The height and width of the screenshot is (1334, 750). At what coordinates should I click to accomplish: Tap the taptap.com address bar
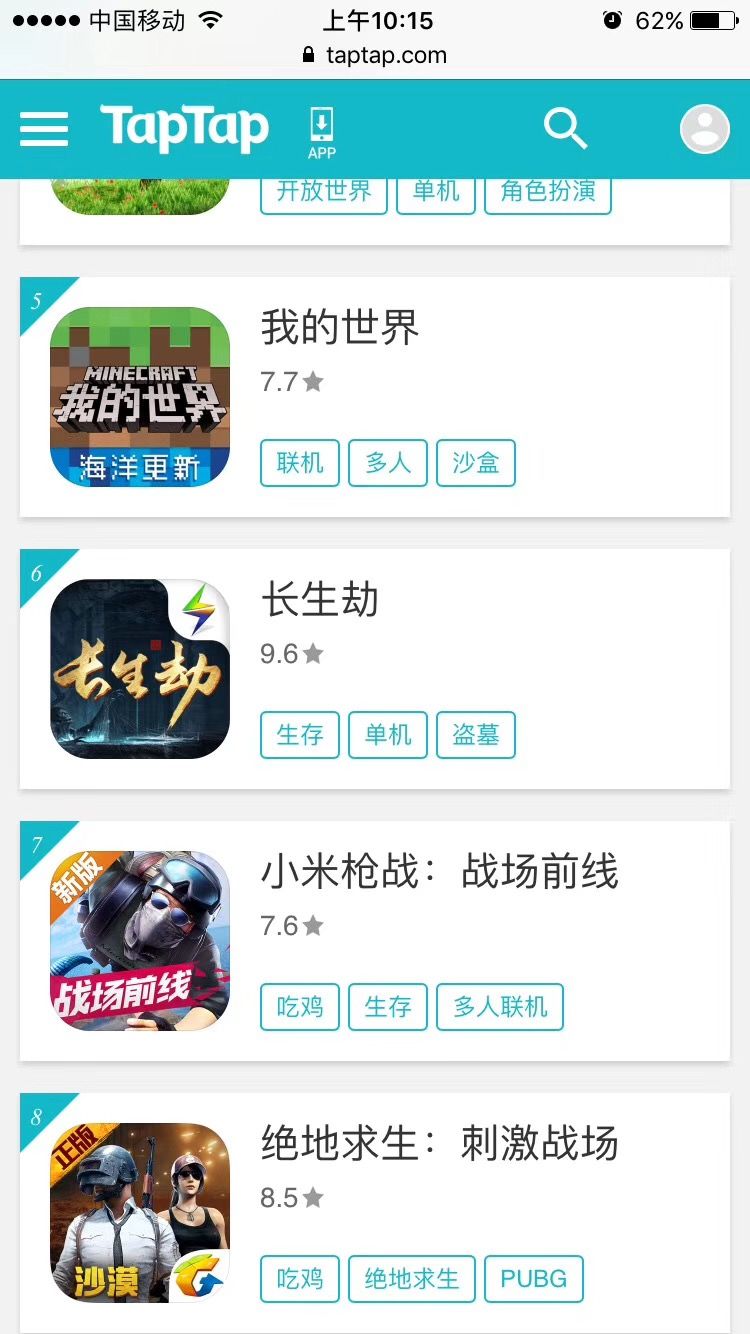[375, 56]
